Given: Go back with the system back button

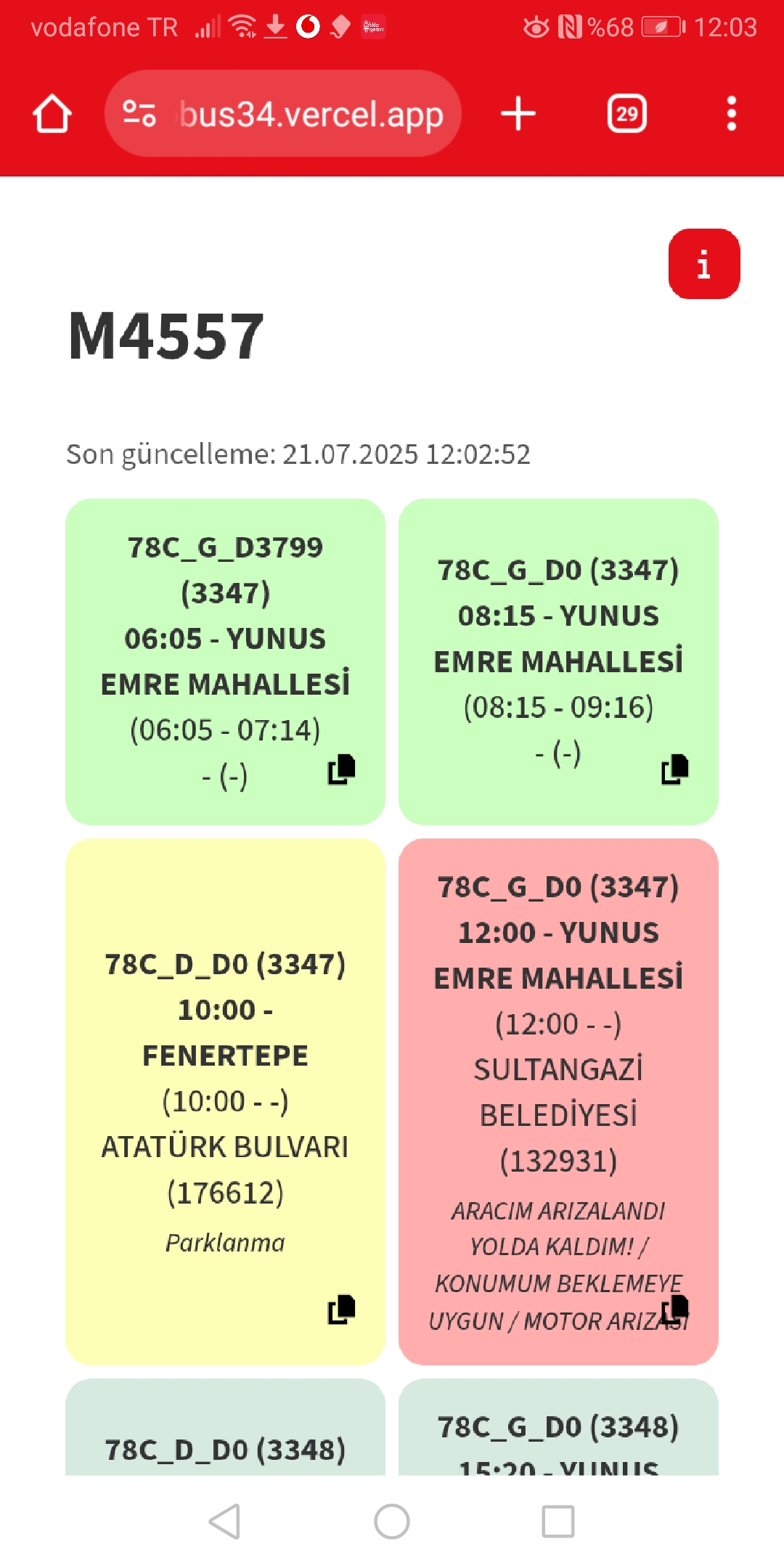Looking at the screenshot, I should pyautogui.click(x=225, y=1521).
